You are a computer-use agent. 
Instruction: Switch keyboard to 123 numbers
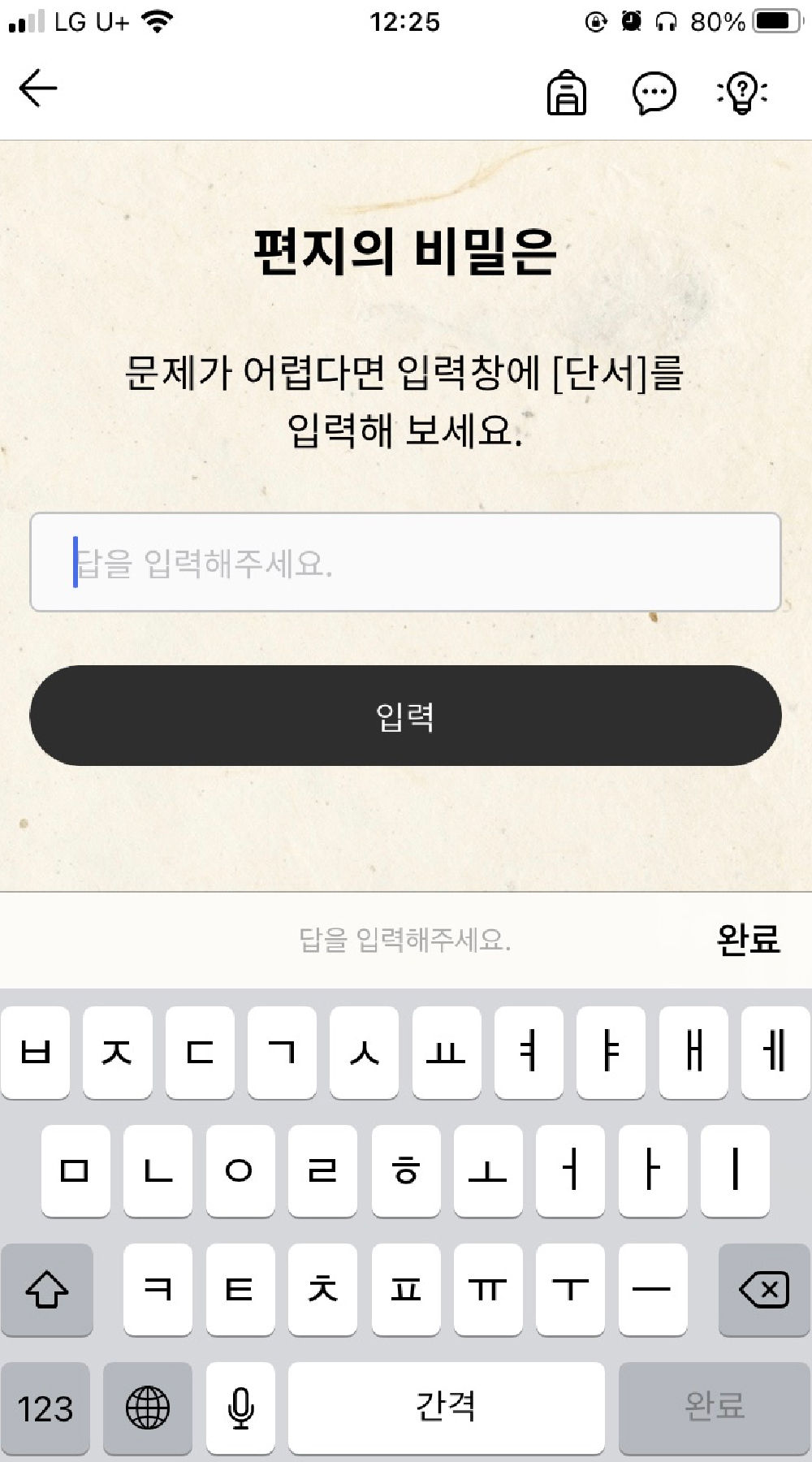point(45,1408)
